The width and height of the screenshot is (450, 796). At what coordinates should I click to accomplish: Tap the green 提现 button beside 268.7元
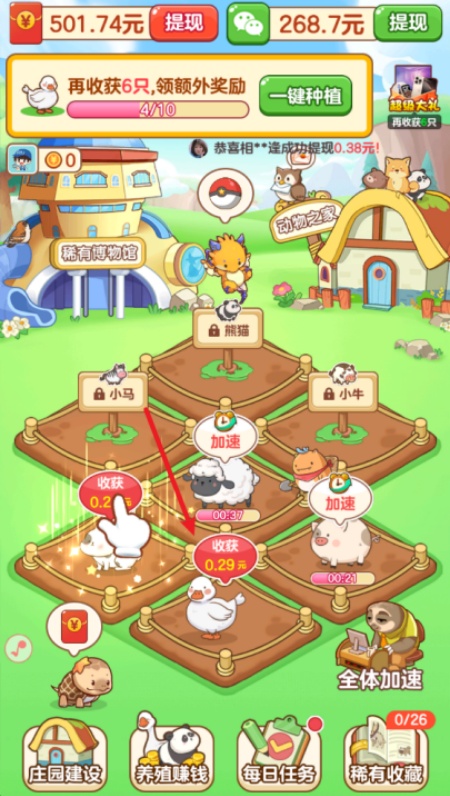[x=408, y=23]
